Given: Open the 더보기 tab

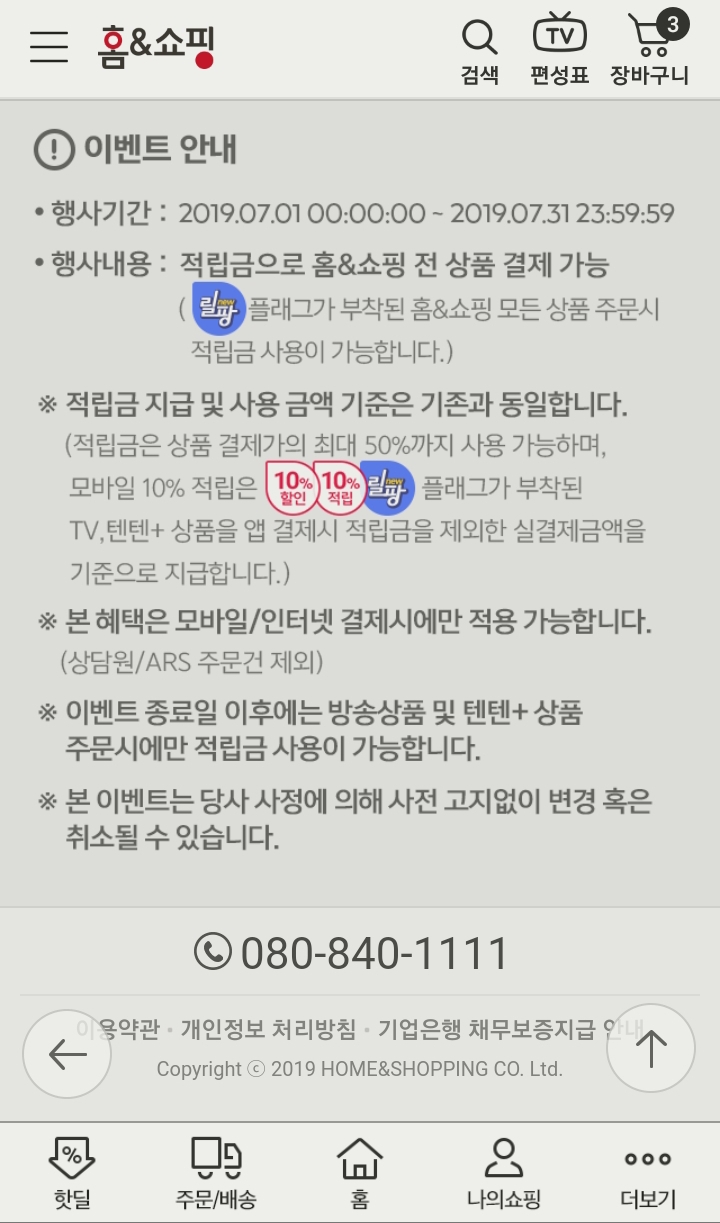Looking at the screenshot, I should [648, 1172].
